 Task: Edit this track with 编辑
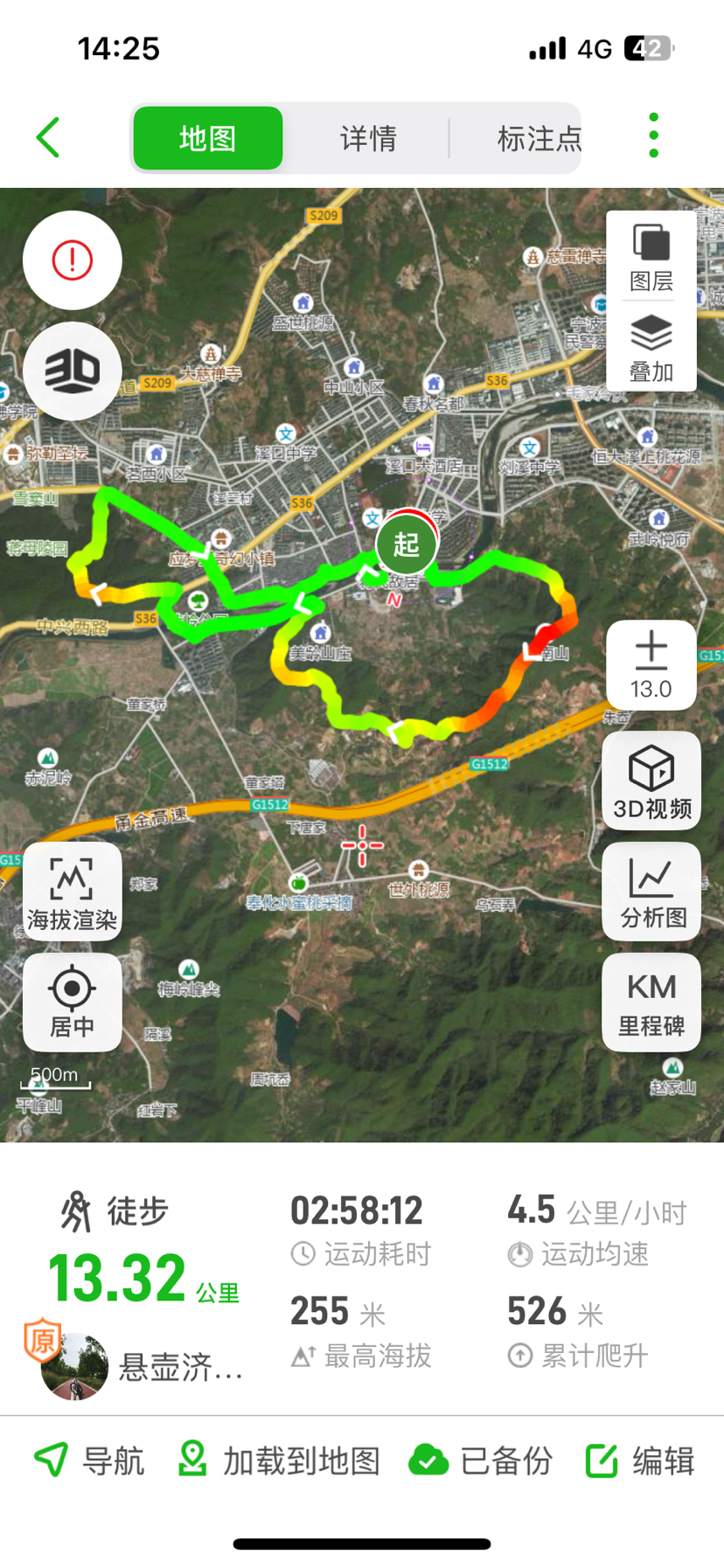click(640, 1460)
